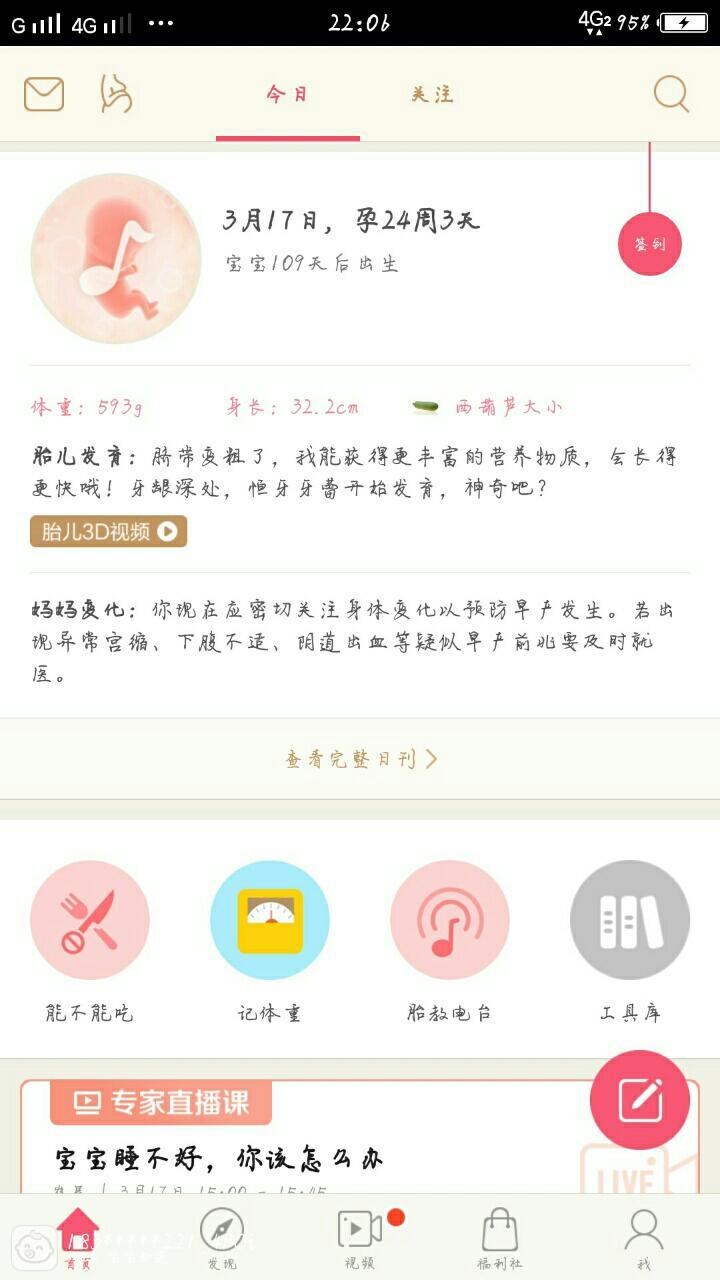Open the 福利社 shop tab
Screen dimensions: 720x1280
[499, 1240]
